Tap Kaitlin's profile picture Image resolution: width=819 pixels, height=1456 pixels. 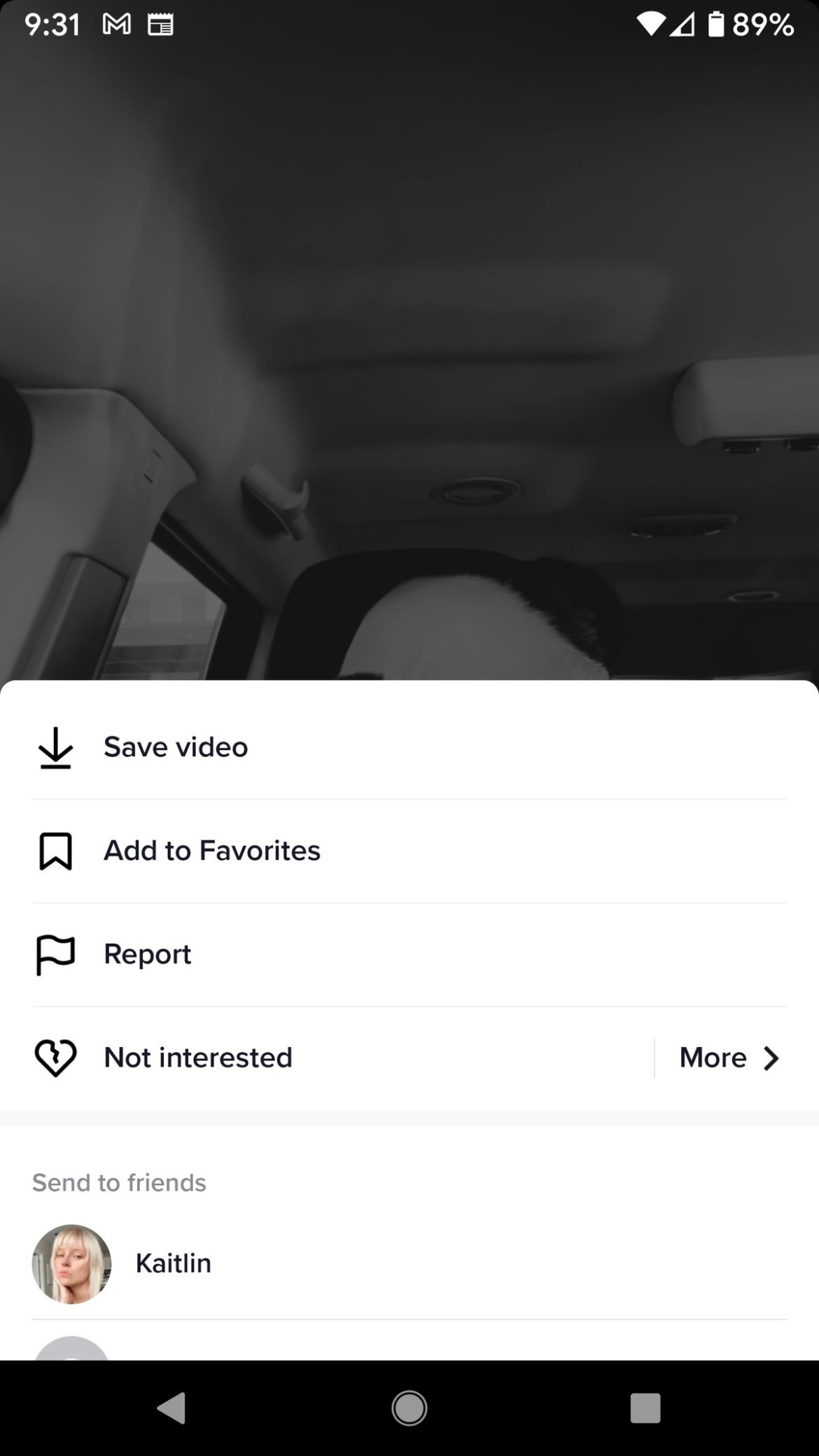pos(71,1263)
